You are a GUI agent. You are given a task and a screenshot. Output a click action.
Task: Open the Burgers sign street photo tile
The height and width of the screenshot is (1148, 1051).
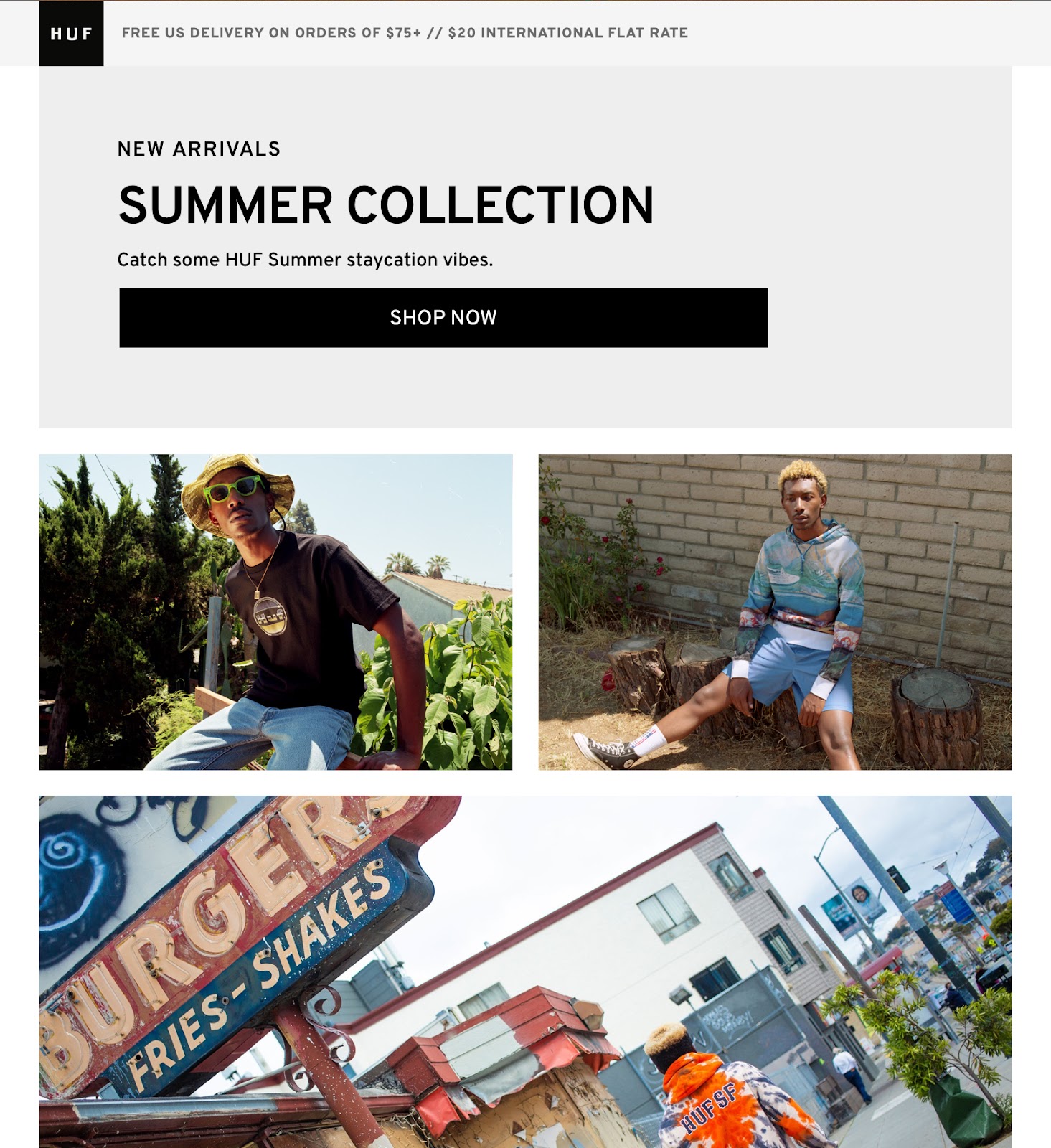pyautogui.click(x=525, y=971)
